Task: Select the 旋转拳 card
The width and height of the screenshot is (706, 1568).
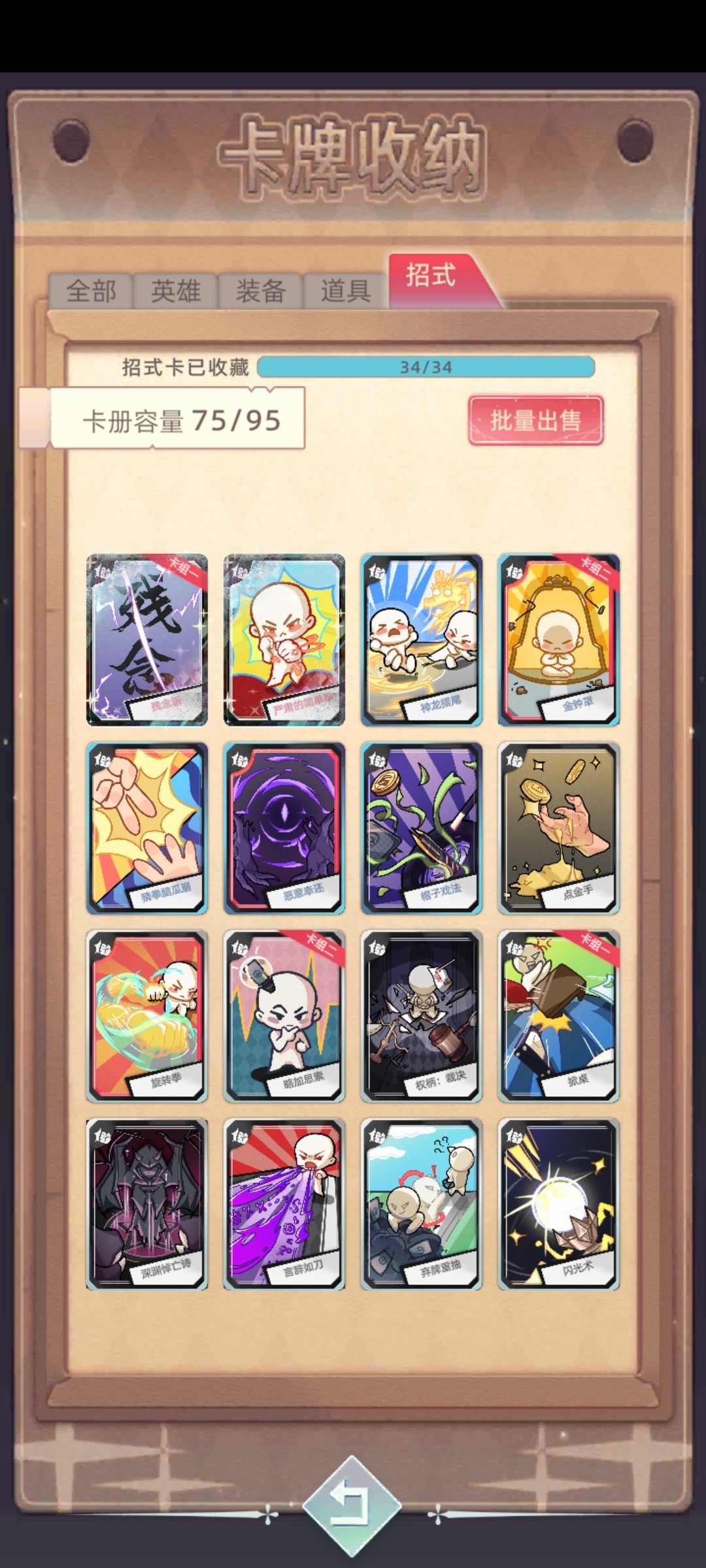Action: tap(147, 1013)
